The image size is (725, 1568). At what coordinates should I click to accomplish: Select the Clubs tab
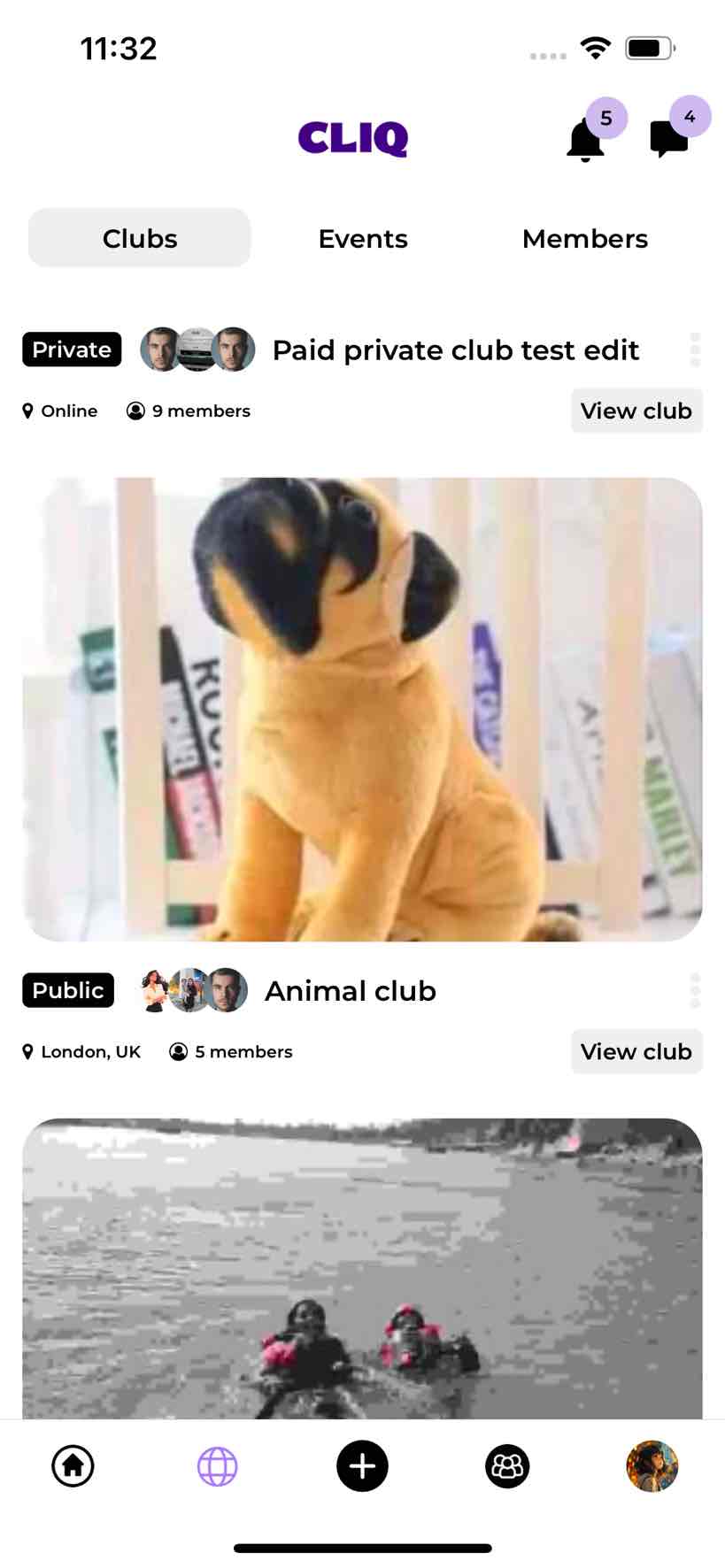(x=140, y=238)
